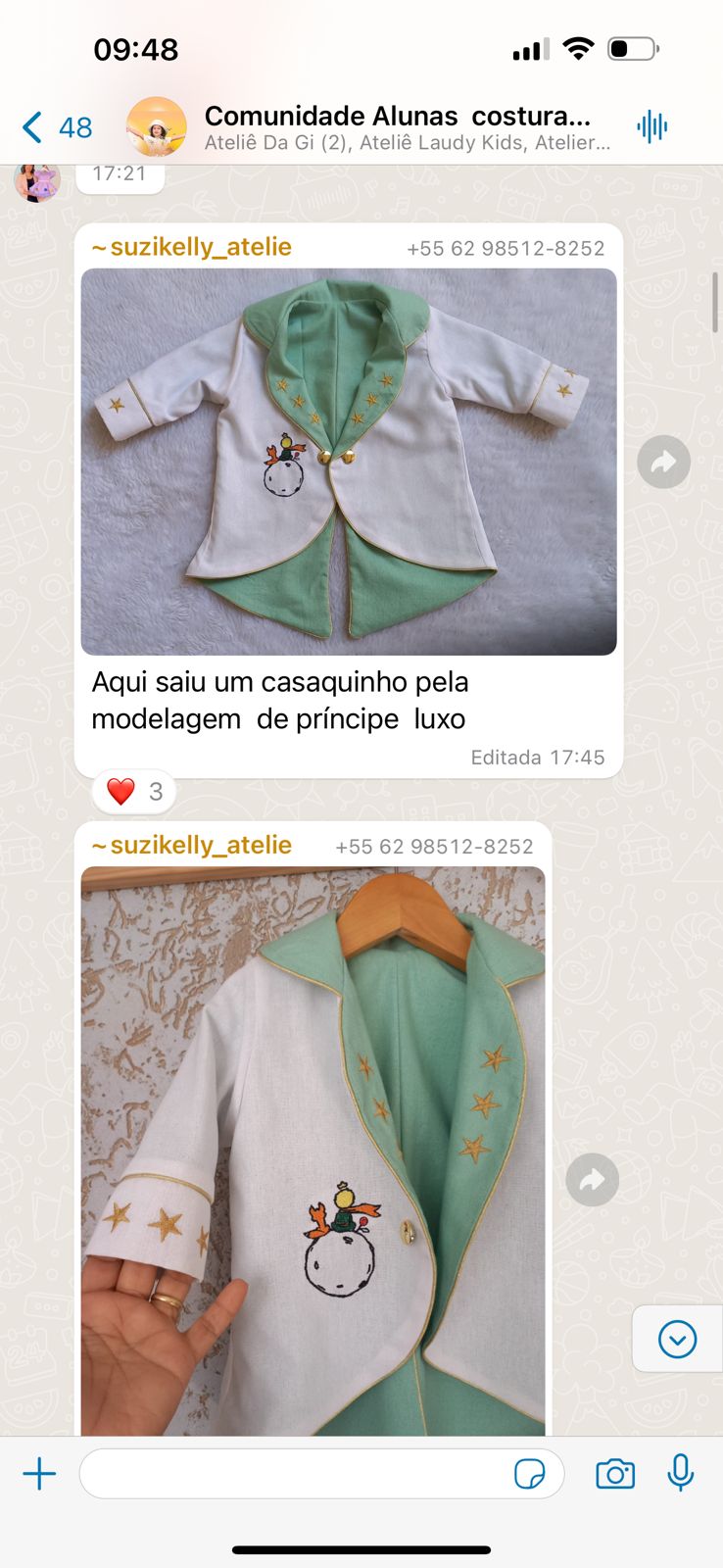The height and width of the screenshot is (1568, 723).
Task: Open the white coat photo lying flat
Action: [349, 462]
